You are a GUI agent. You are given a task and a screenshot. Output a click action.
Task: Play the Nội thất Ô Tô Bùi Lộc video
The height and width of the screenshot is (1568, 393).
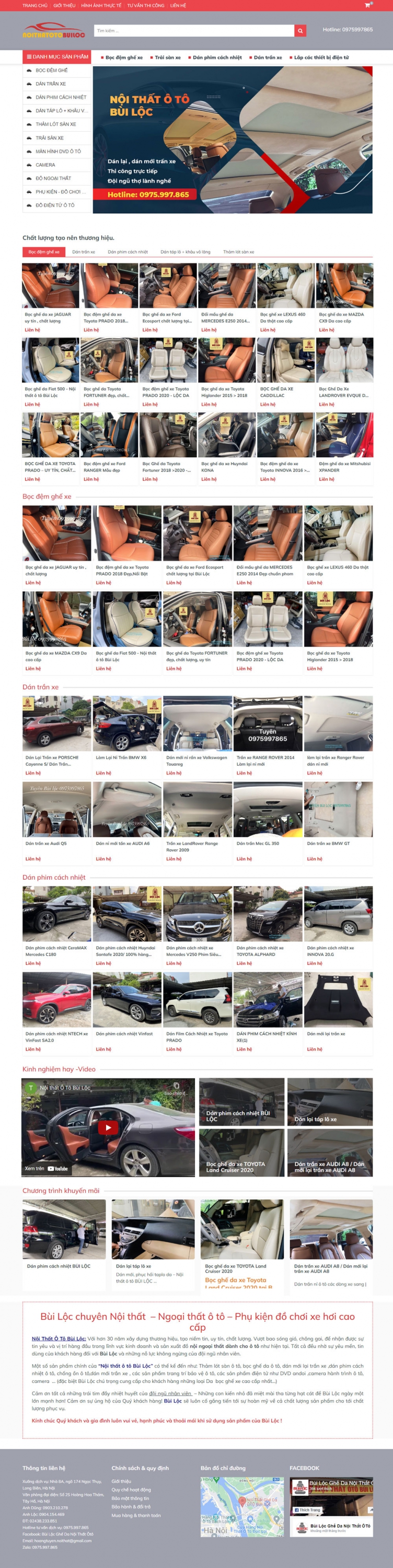pos(108,1127)
